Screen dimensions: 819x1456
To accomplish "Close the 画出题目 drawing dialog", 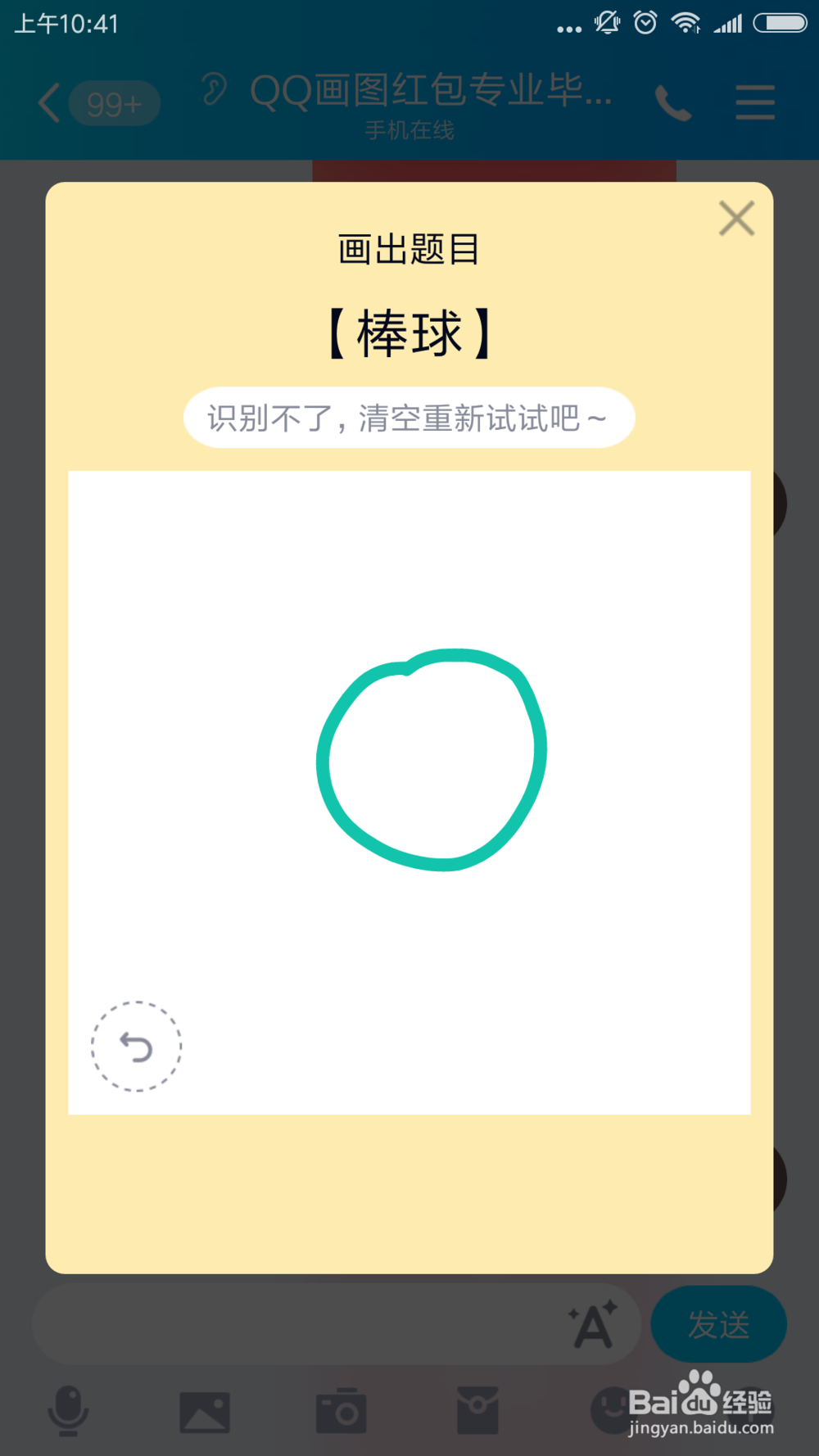I will (735, 219).
